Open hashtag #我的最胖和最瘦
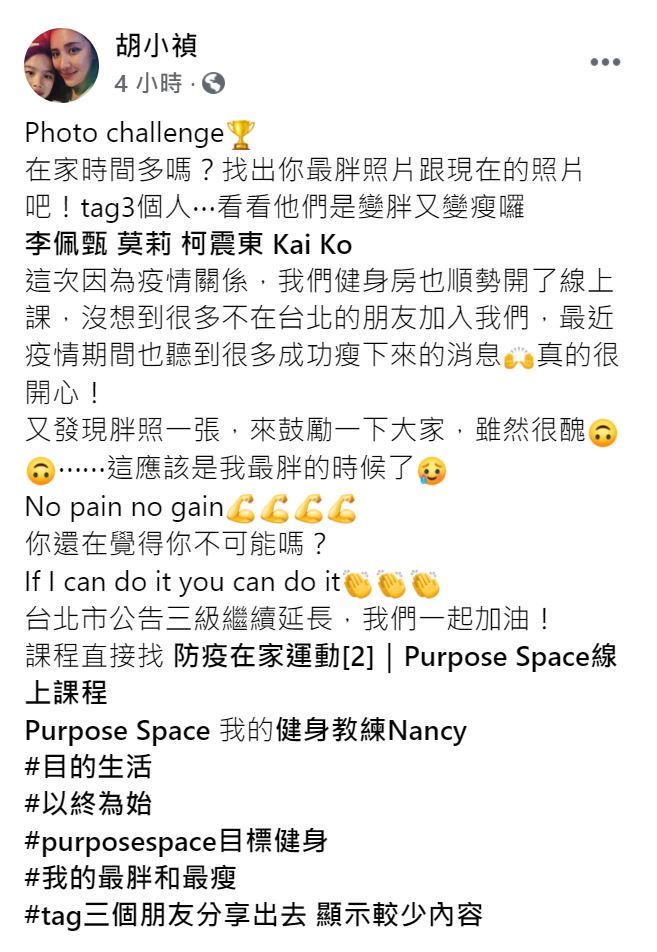This screenshot has width=657, height=952. 131,878
